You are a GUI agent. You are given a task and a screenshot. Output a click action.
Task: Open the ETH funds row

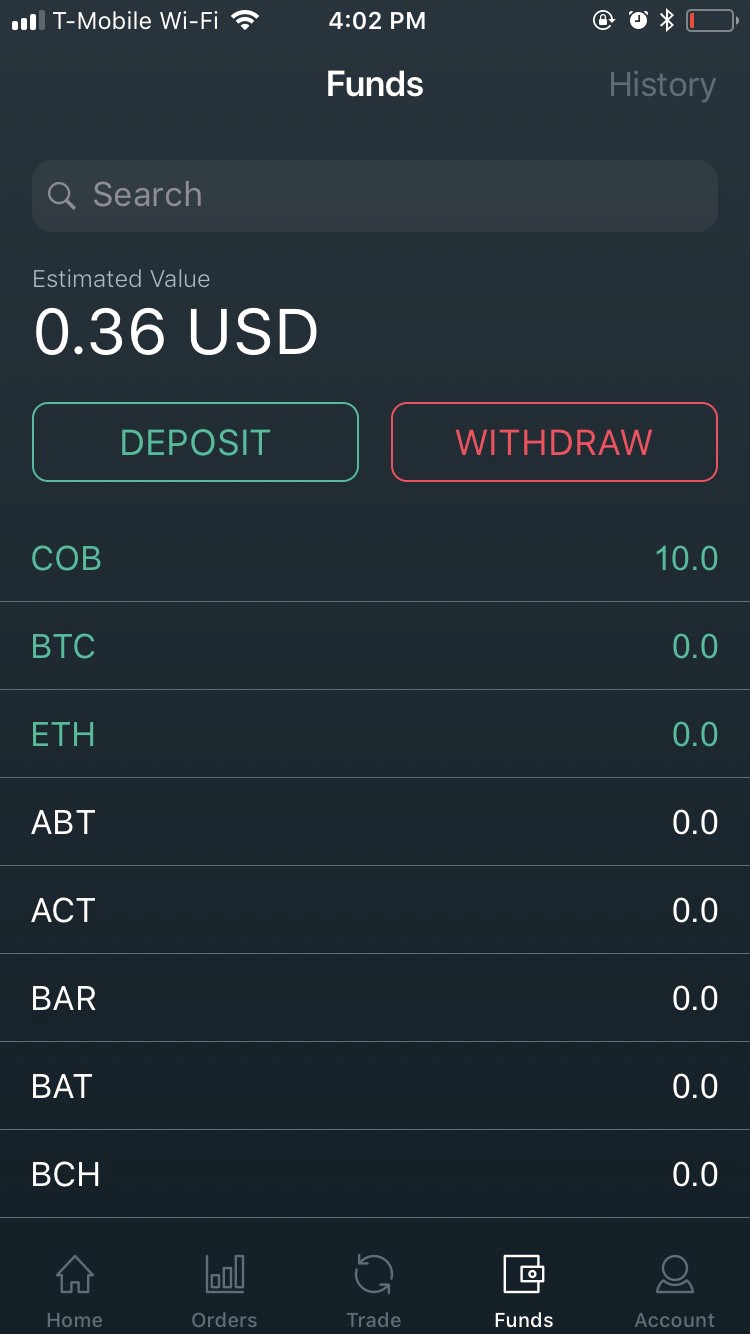pyautogui.click(x=375, y=734)
